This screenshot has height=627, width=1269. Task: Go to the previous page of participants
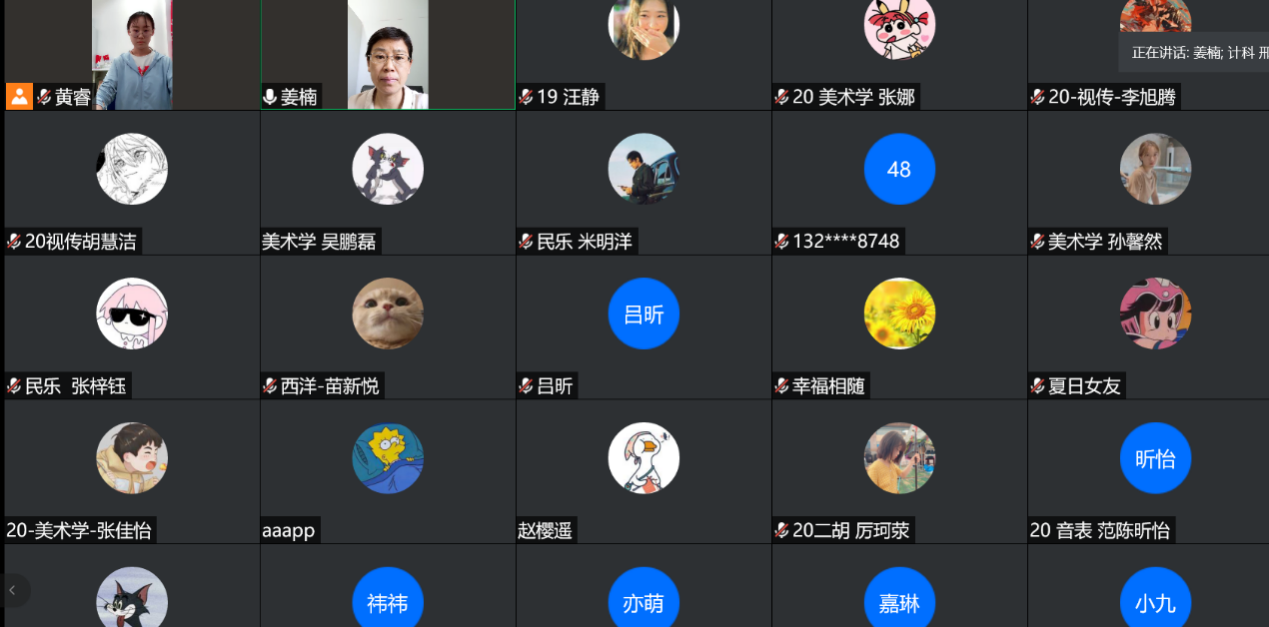click(x=13, y=590)
